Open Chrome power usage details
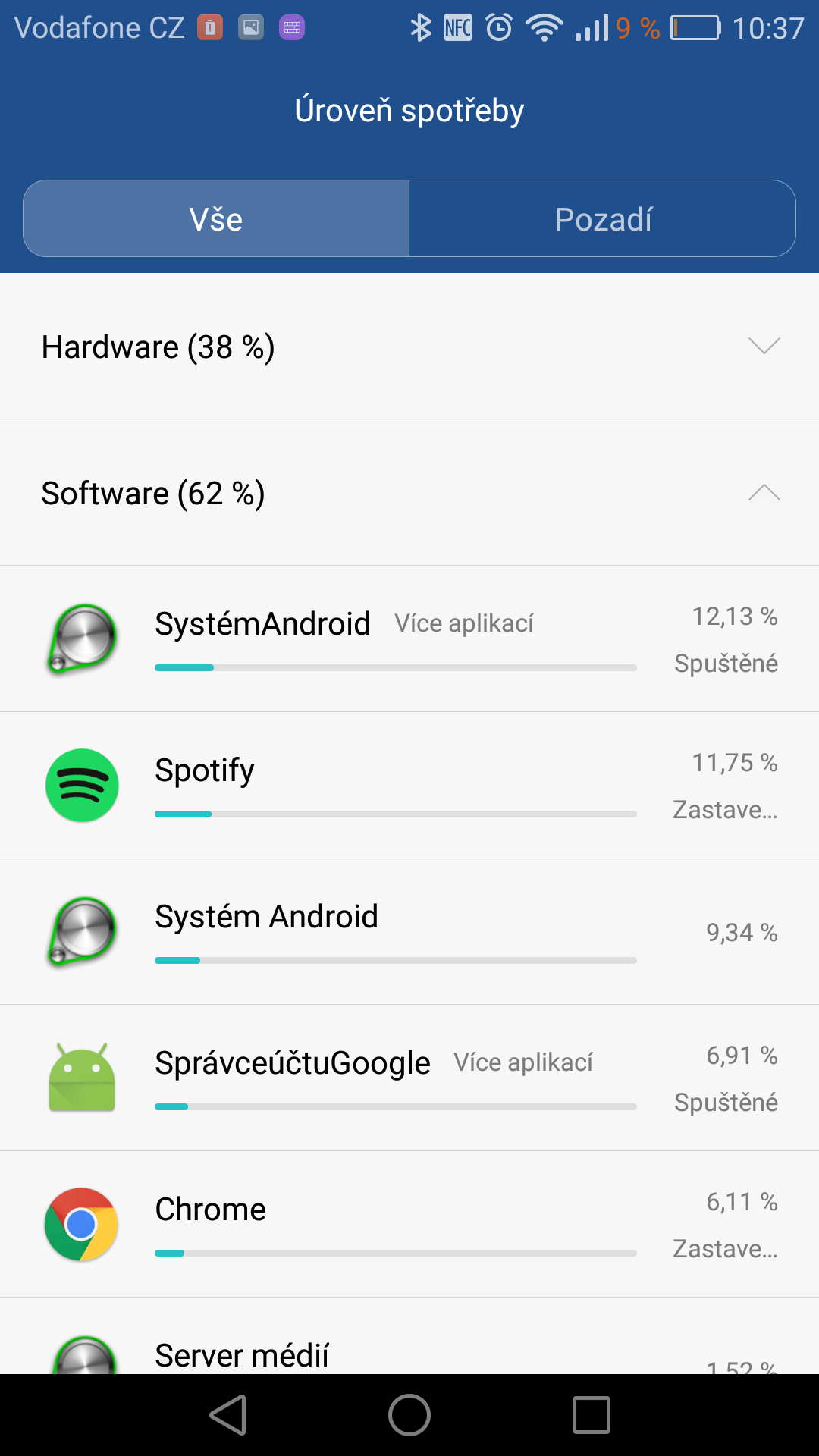Image resolution: width=819 pixels, height=1456 pixels. (x=409, y=1225)
